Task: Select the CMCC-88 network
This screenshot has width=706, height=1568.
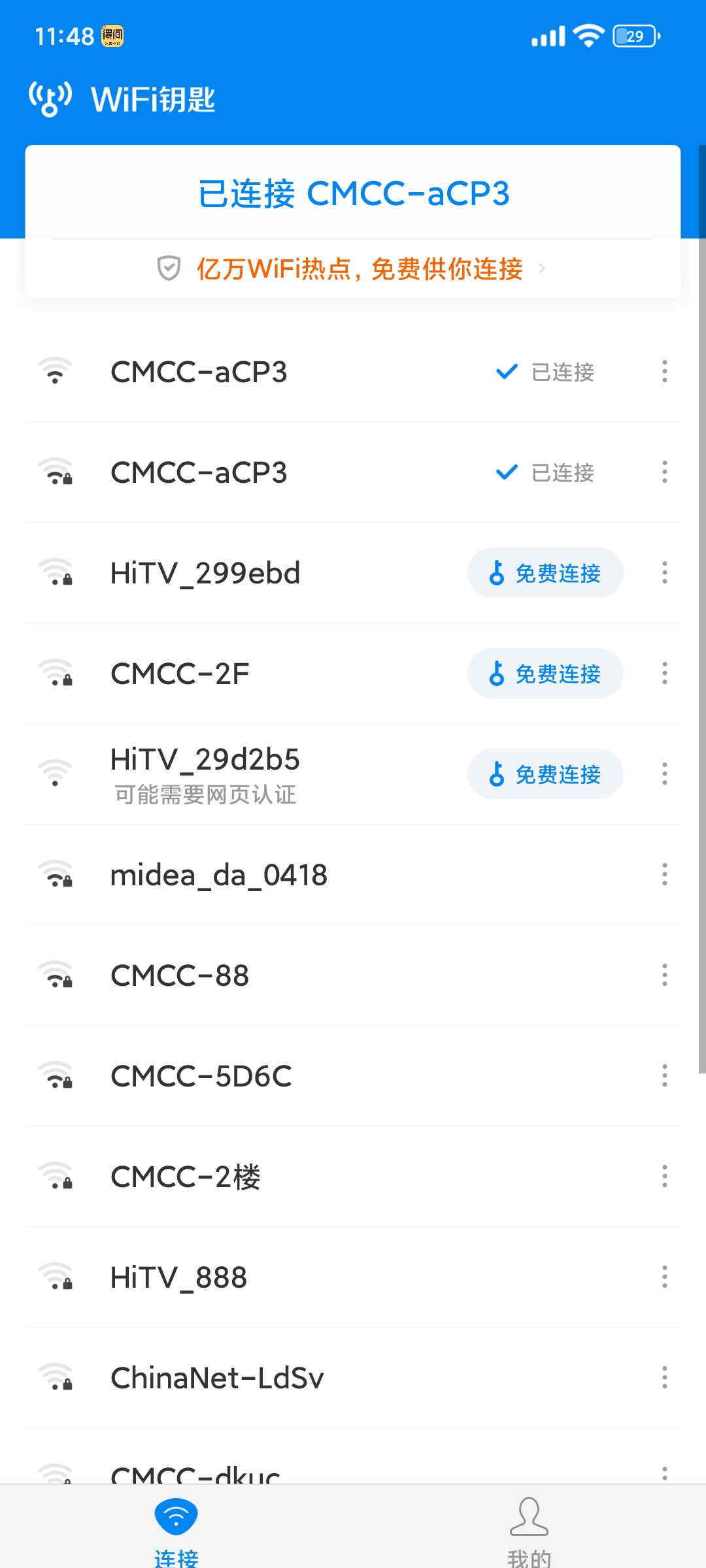Action: pyautogui.click(x=180, y=975)
